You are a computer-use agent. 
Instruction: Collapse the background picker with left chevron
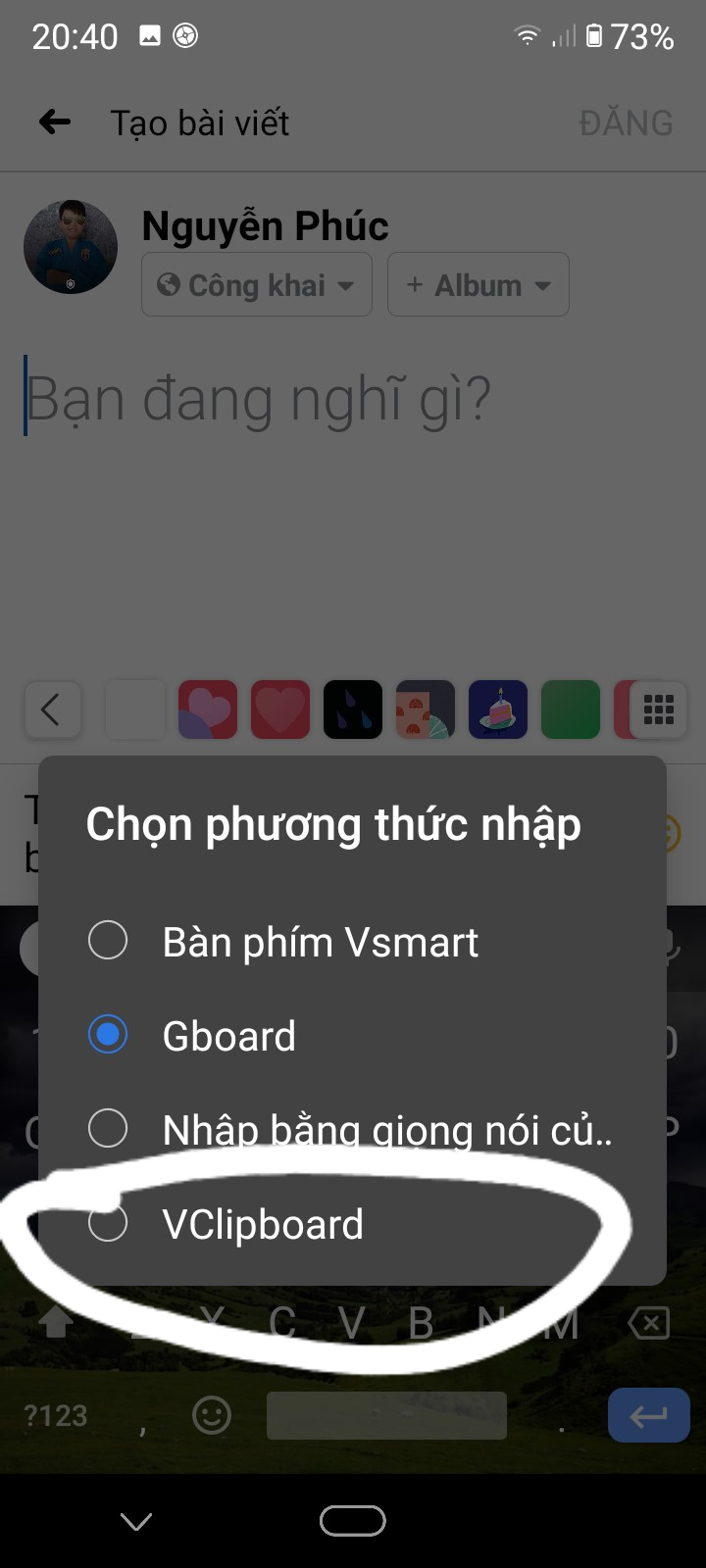tap(51, 710)
